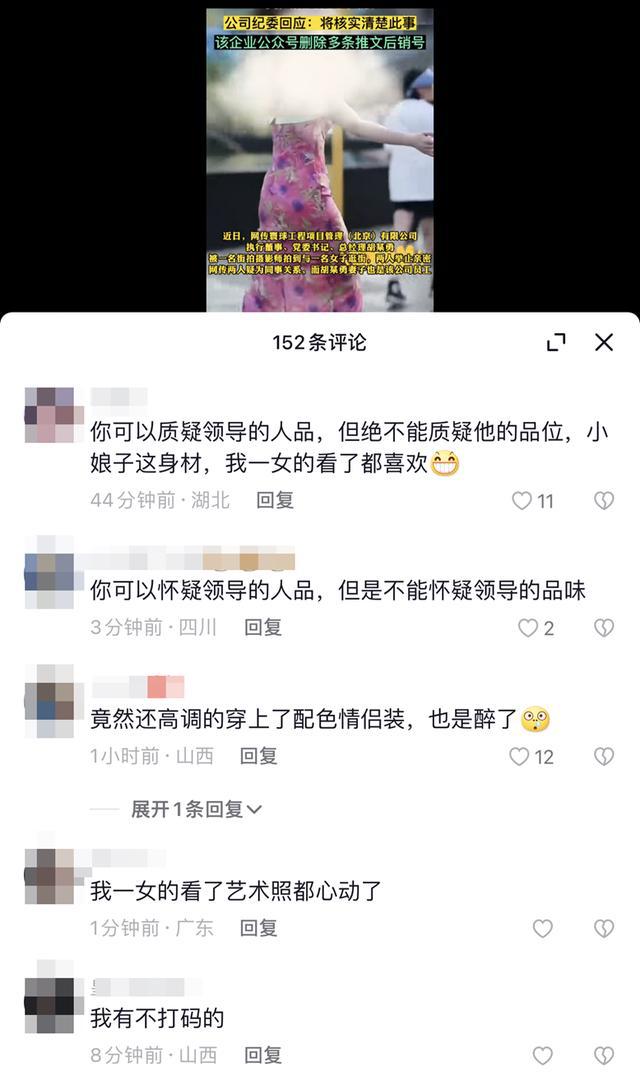
Task: Reply to the comment from 湖北
Action: (275, 500)
